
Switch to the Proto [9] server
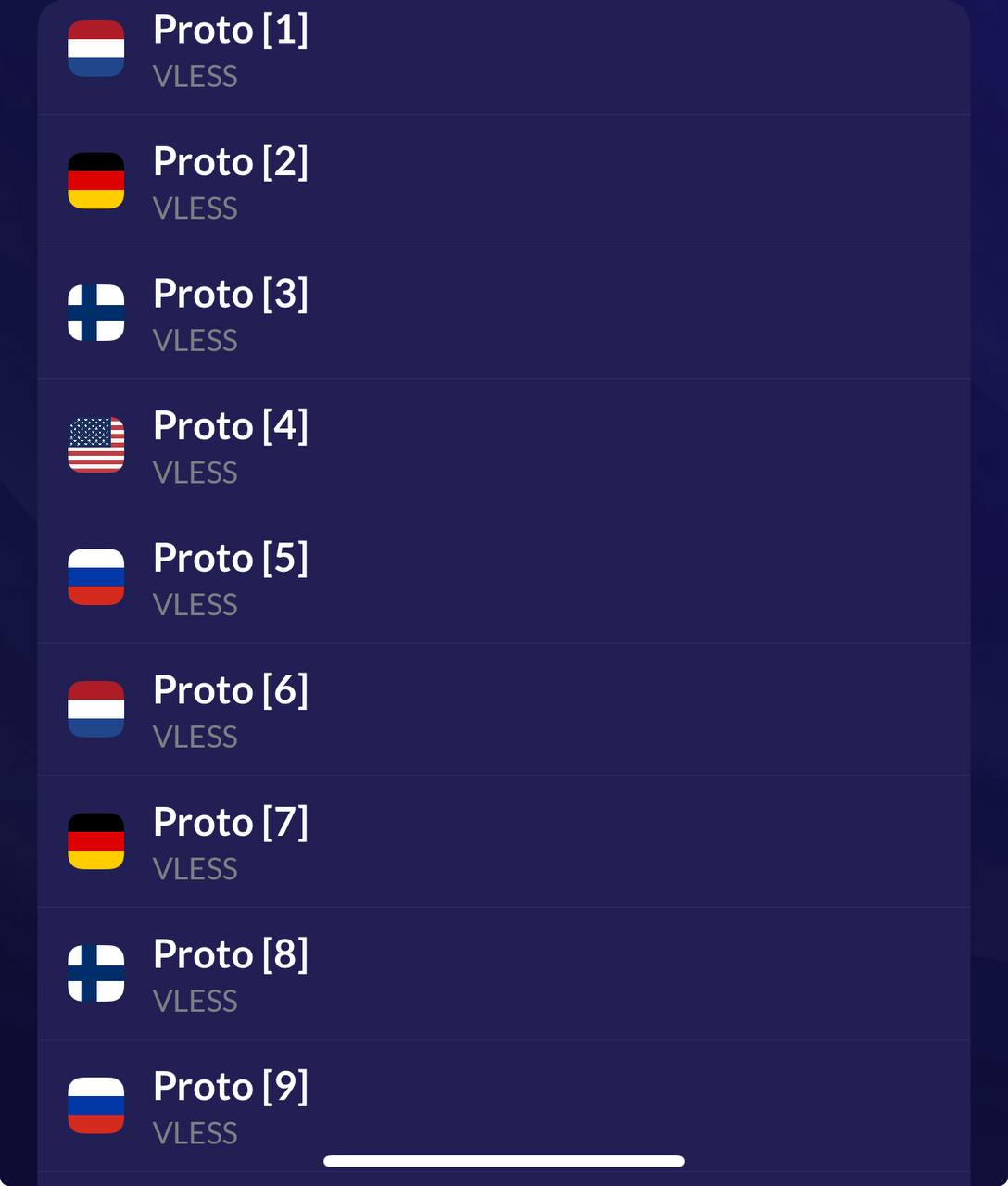(504, 1103)
